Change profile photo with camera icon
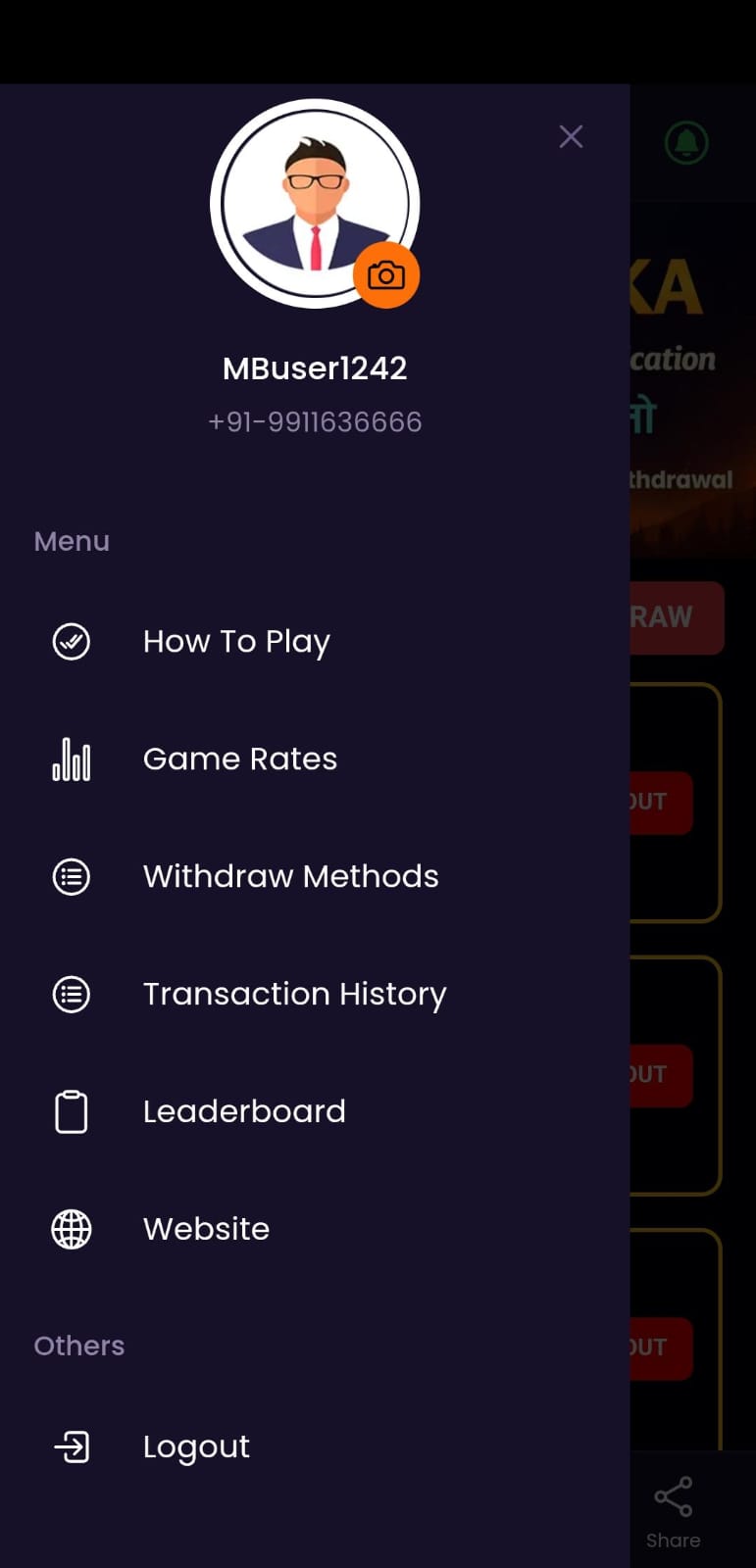This screenshot has height=1568, width=756. [x=386, y=275]
